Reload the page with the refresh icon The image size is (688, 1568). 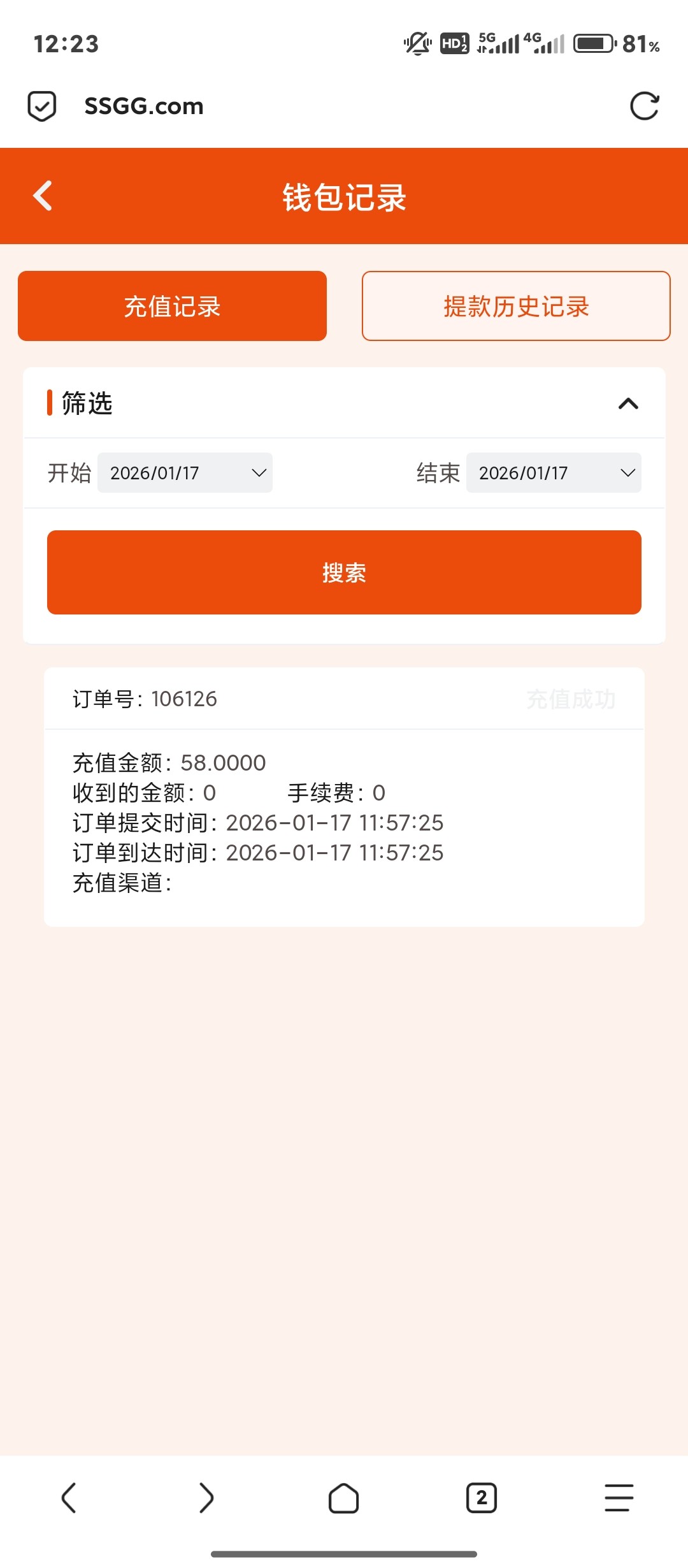point(644,106)
